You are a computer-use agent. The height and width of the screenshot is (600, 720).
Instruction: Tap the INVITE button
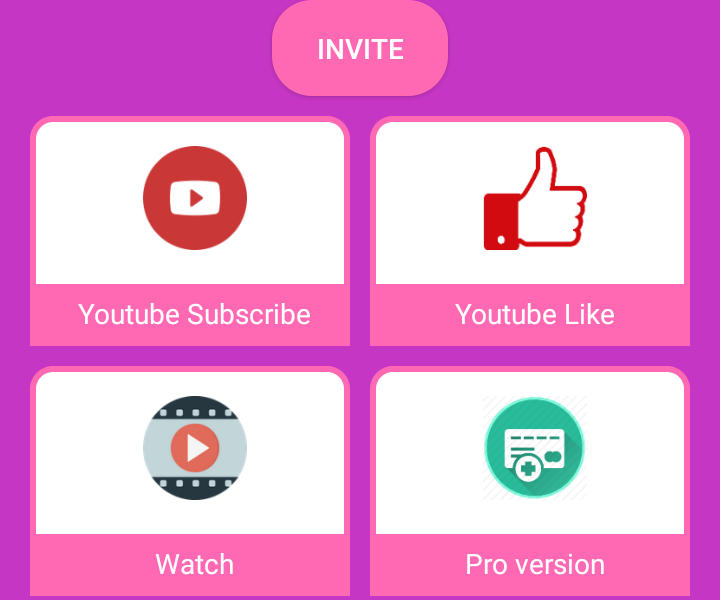tap(360, 49)
